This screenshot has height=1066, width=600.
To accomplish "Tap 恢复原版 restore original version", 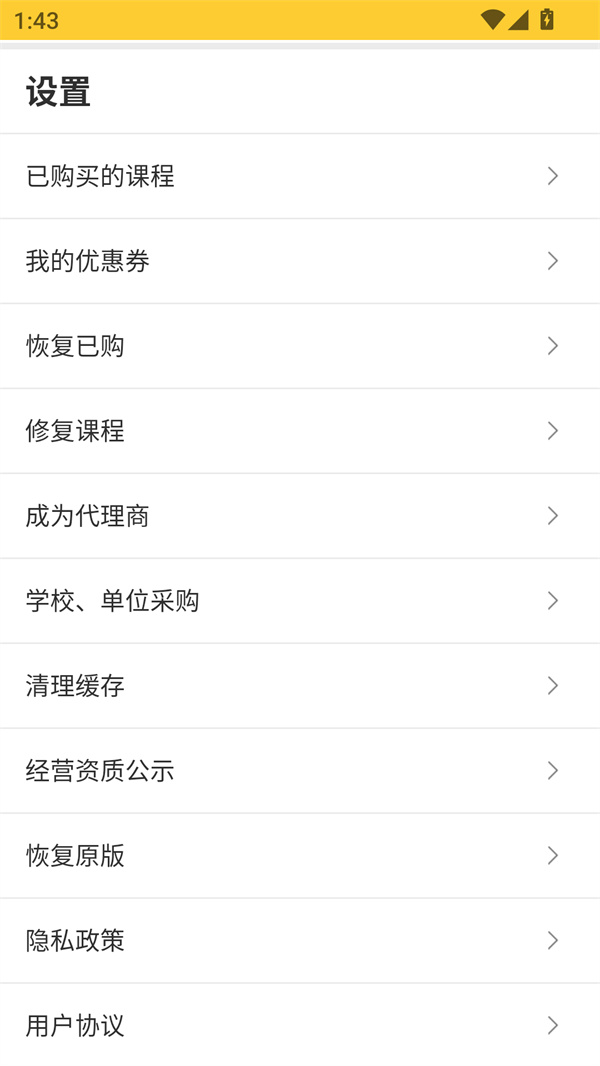I will [x=300, y=856].
